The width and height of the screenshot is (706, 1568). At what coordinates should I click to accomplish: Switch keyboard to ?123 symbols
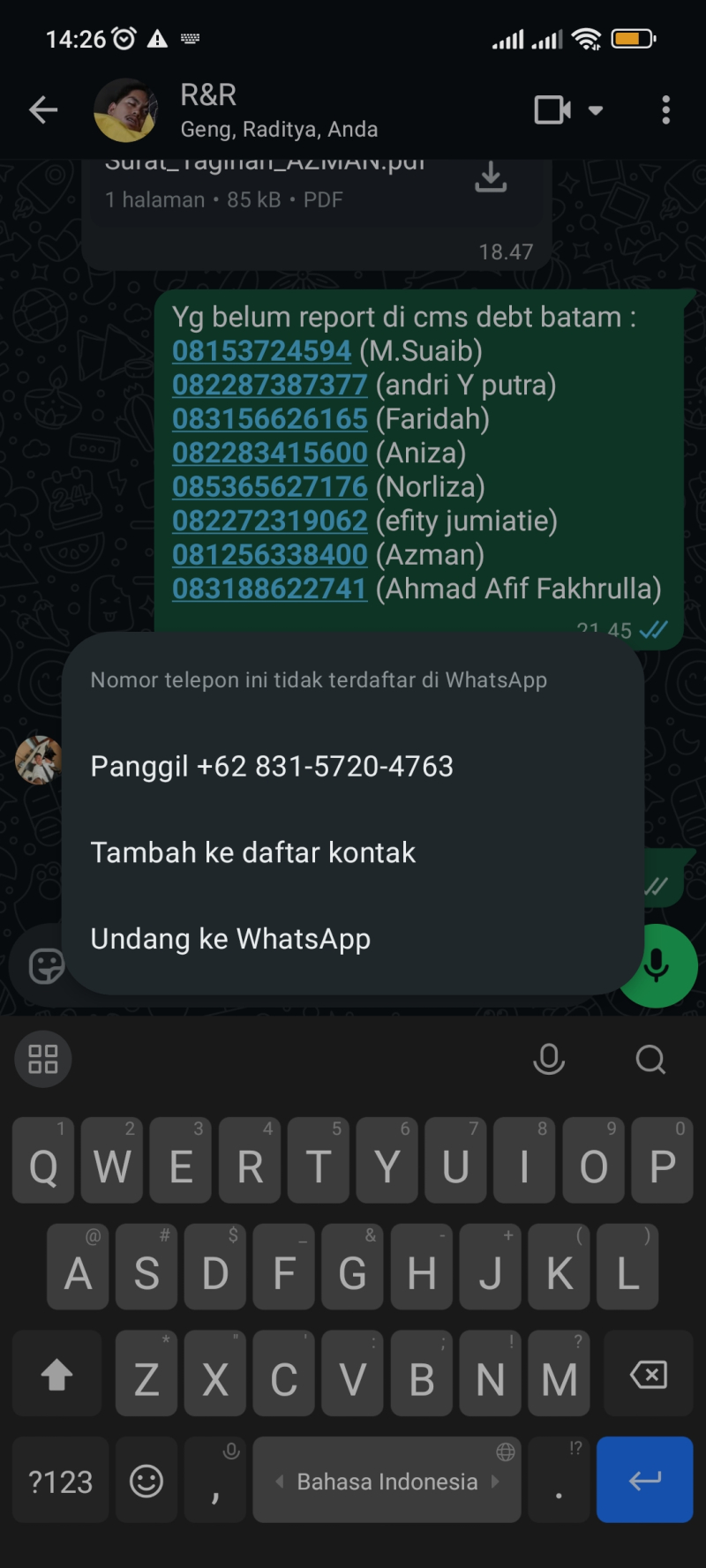tap(60, 1481)
